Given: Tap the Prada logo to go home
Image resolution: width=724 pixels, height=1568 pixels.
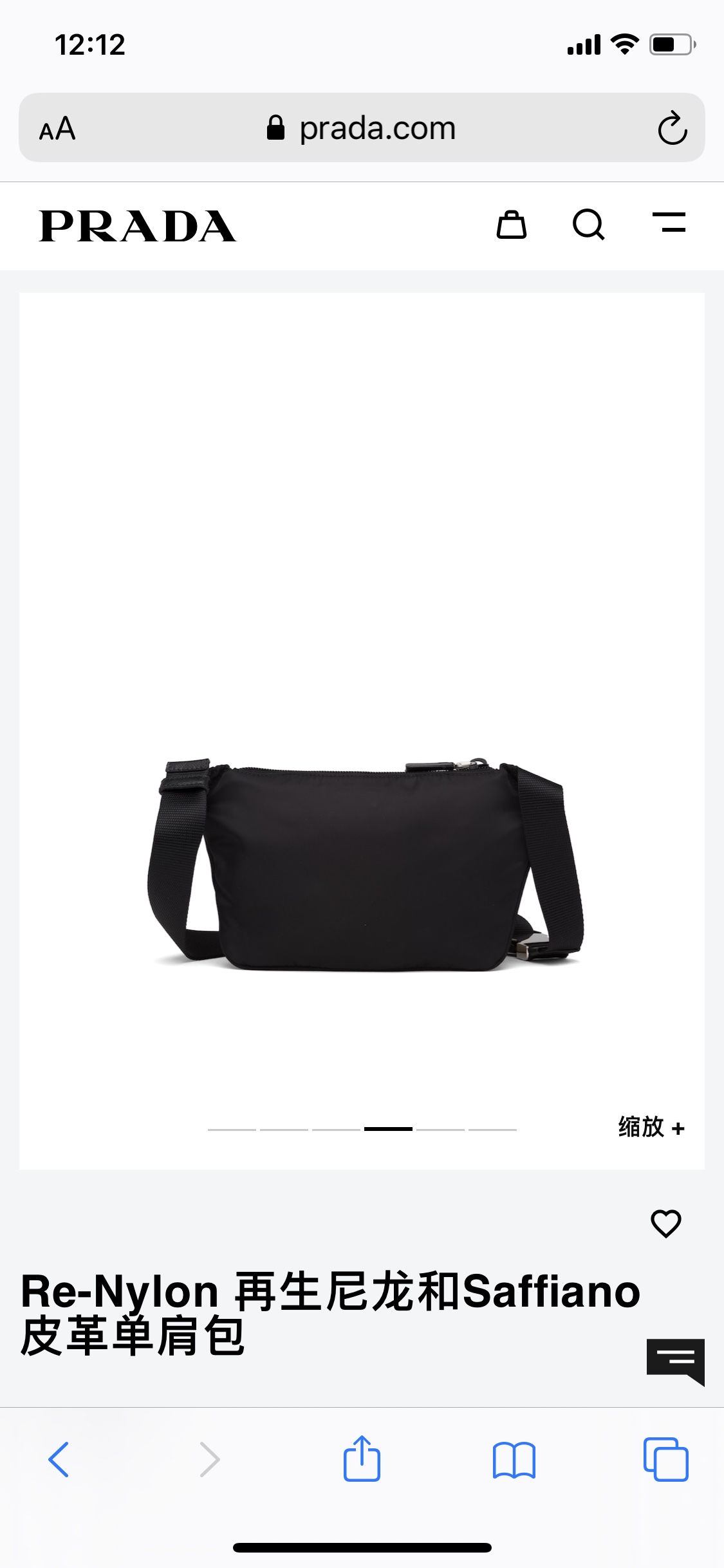Looking at the screenshot, I should (138, 226).
